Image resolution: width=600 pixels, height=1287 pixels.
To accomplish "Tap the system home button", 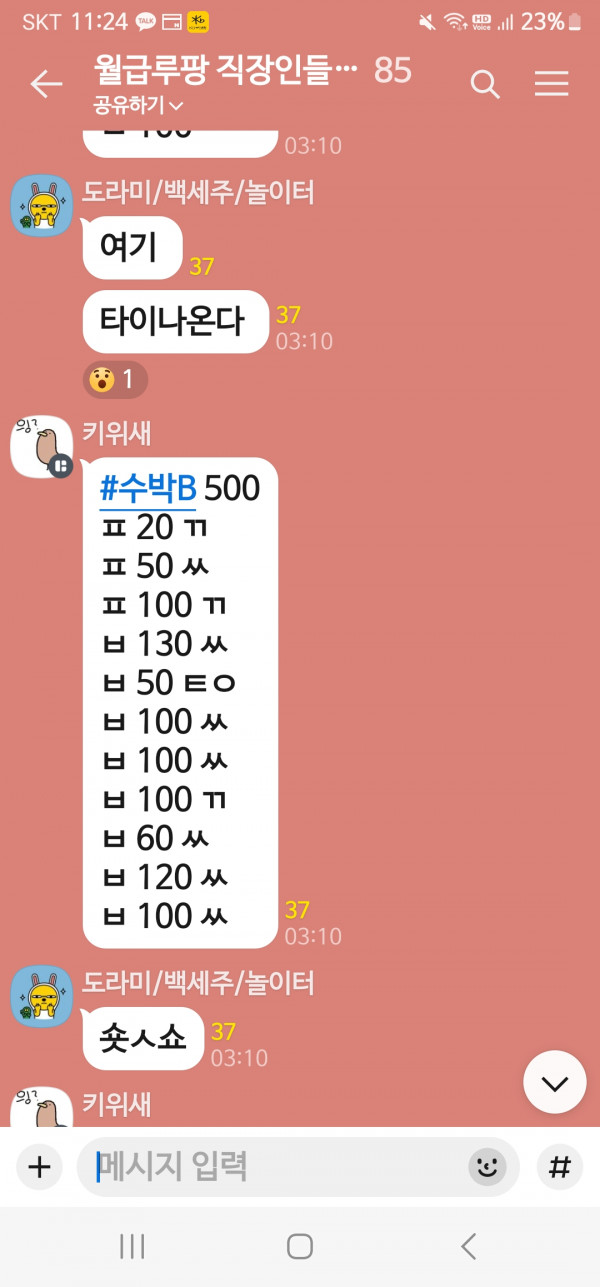I will pyautogui.click(x=300, y=1245).
